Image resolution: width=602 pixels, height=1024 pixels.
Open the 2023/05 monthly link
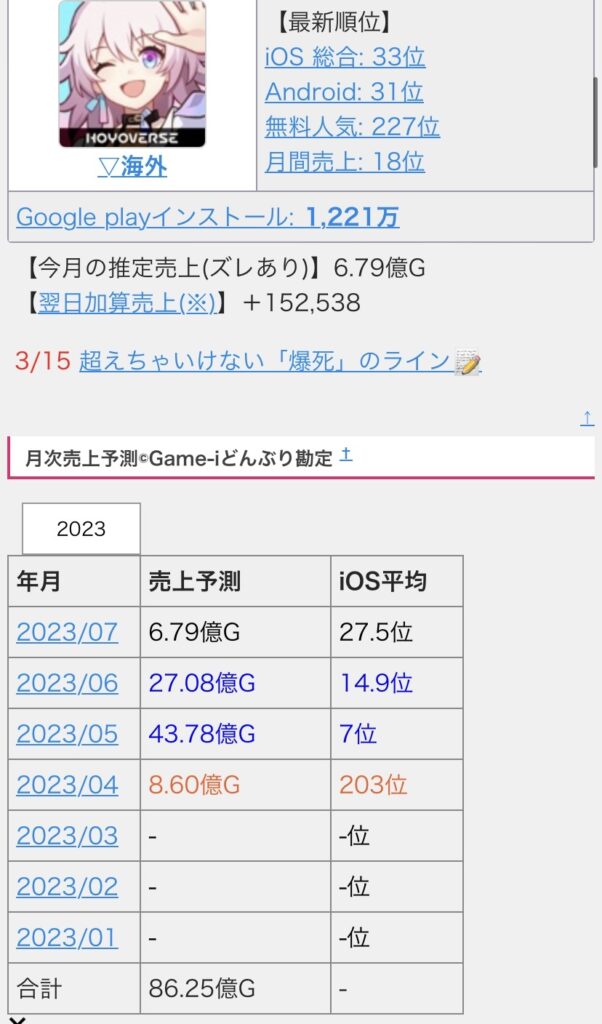coord(67,734)
